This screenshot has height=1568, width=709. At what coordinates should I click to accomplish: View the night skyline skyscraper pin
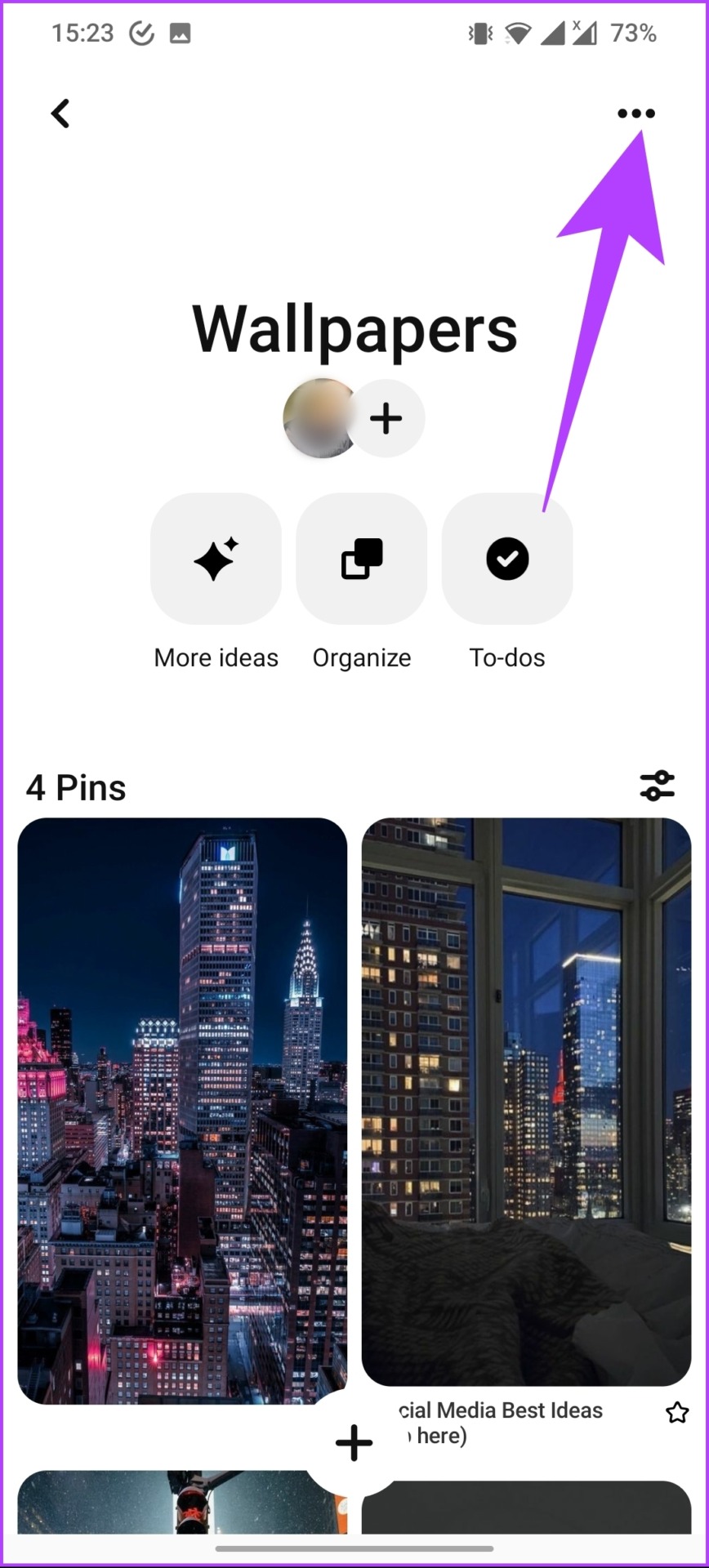point(182,1111)
